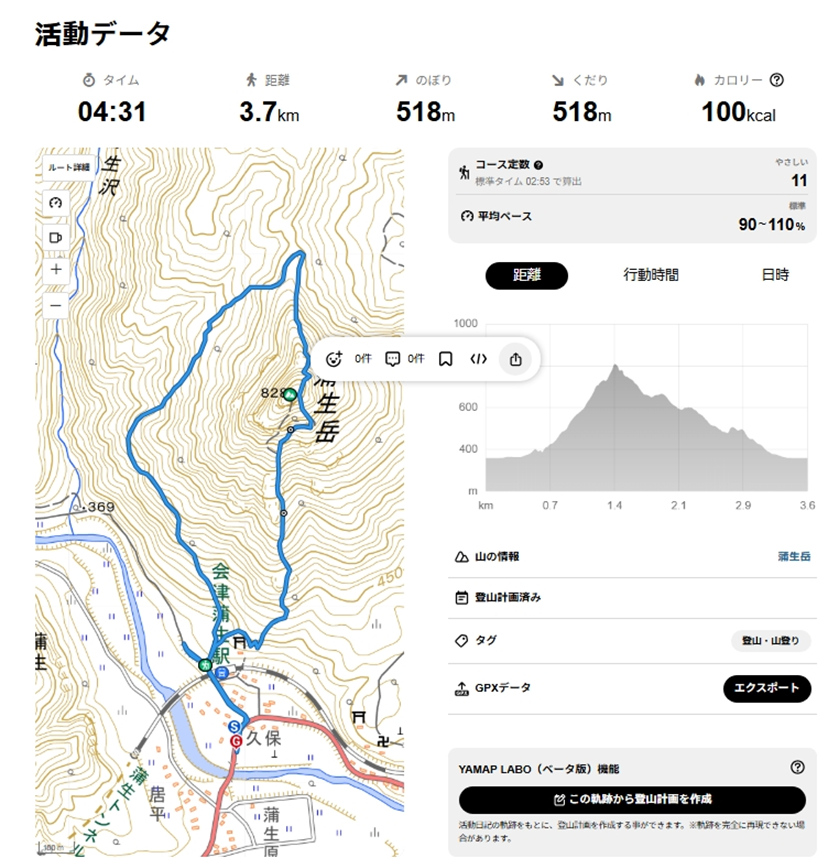Open the 登山・山登り tag chip

pos(771,641)
